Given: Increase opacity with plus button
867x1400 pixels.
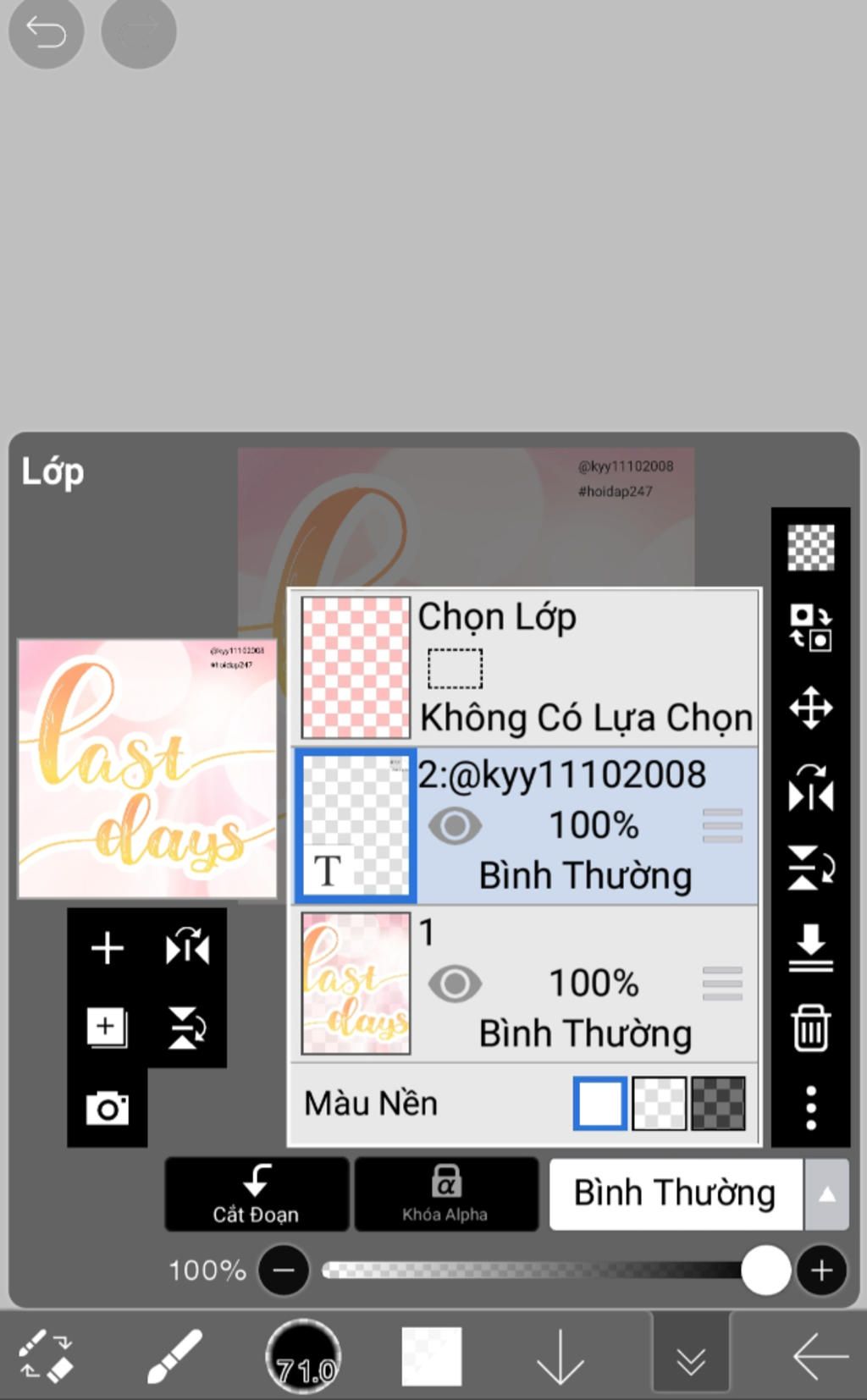Looking at the screenshot, I should [x=820, y=1270].
